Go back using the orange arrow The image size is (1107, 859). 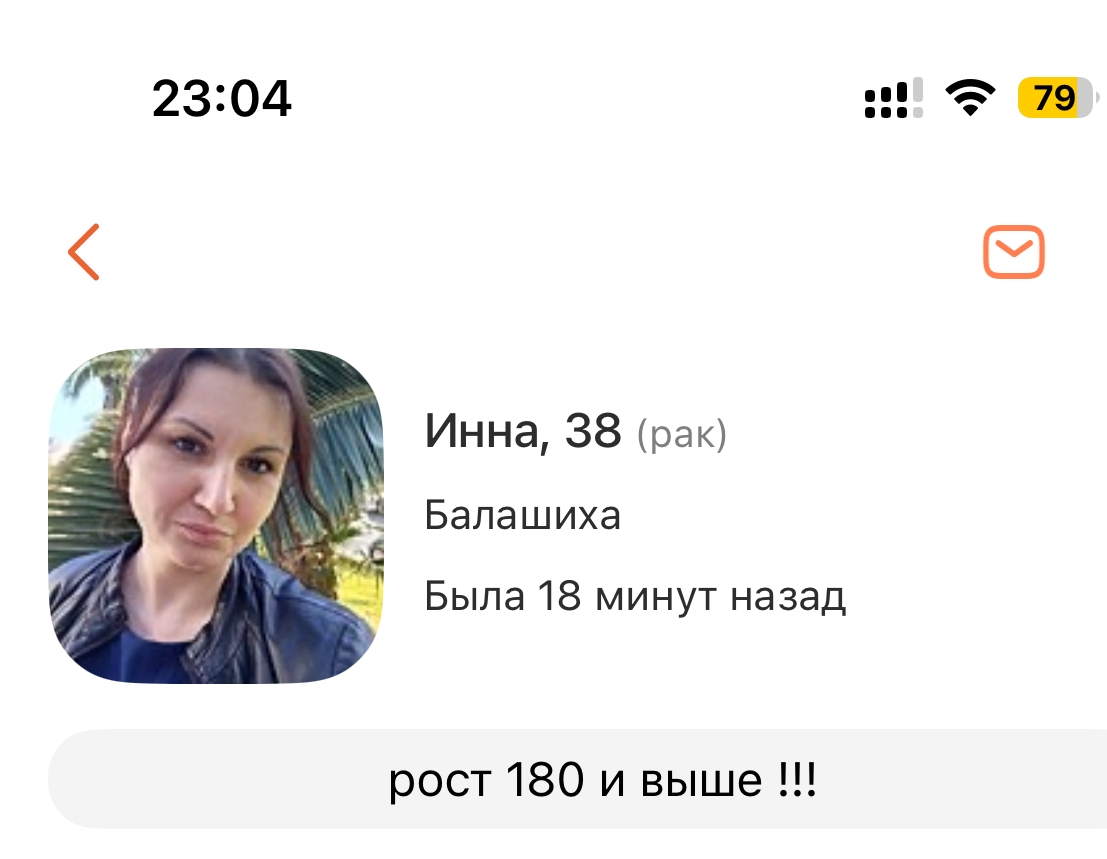pos(85,252)
